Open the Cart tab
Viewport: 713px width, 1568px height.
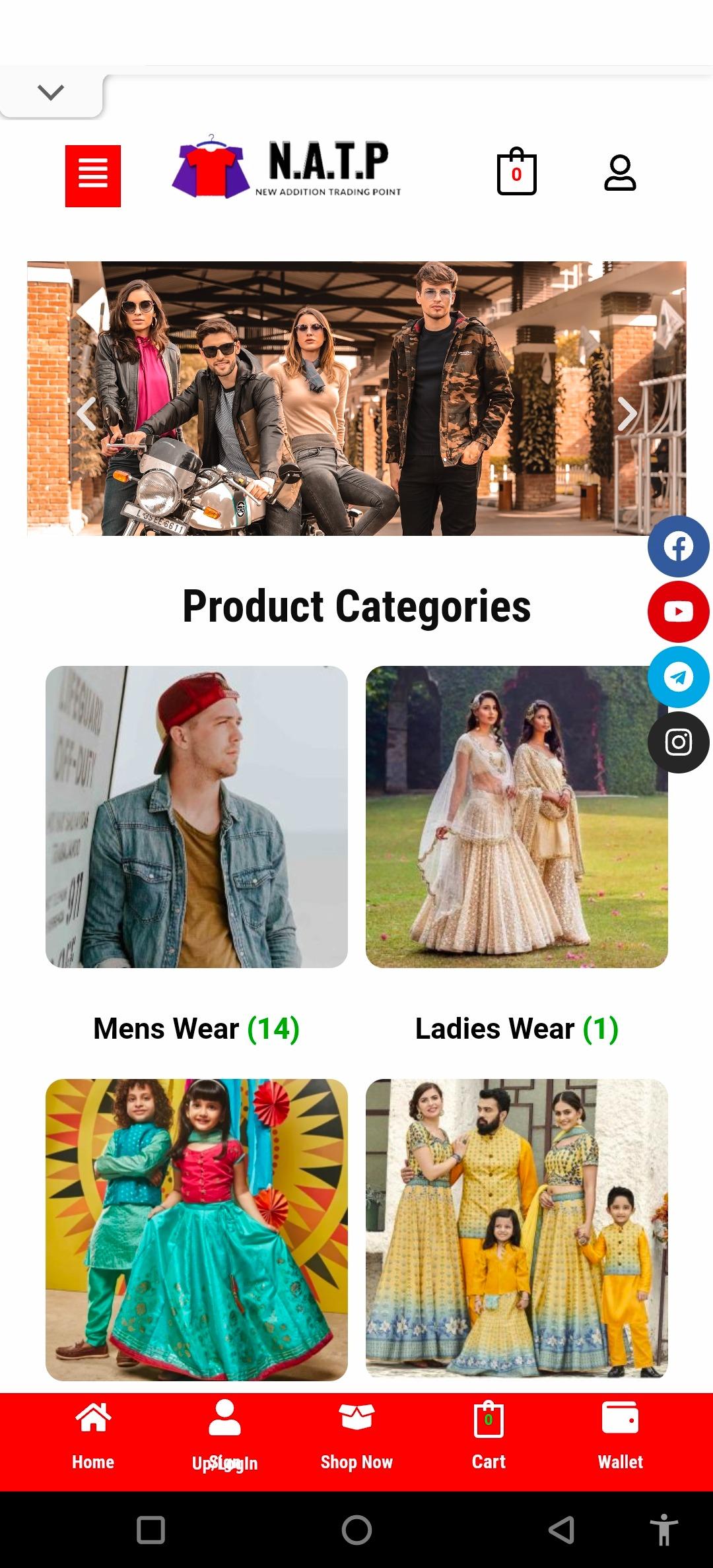pos(489,1433)
